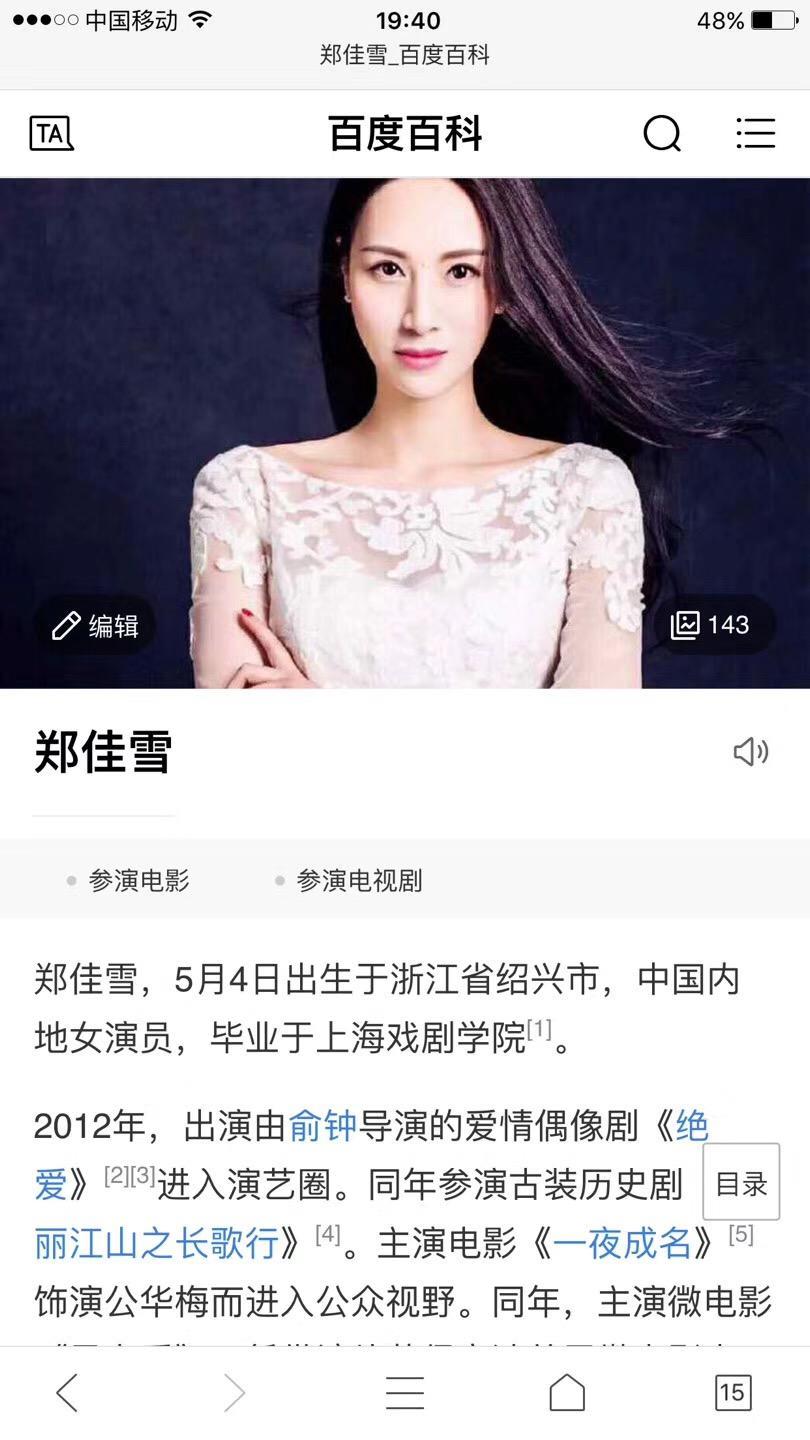Open Baidu Baike search
Image resolution: width=810 pixels, height=1440 pixels.
tap(661, 134)
